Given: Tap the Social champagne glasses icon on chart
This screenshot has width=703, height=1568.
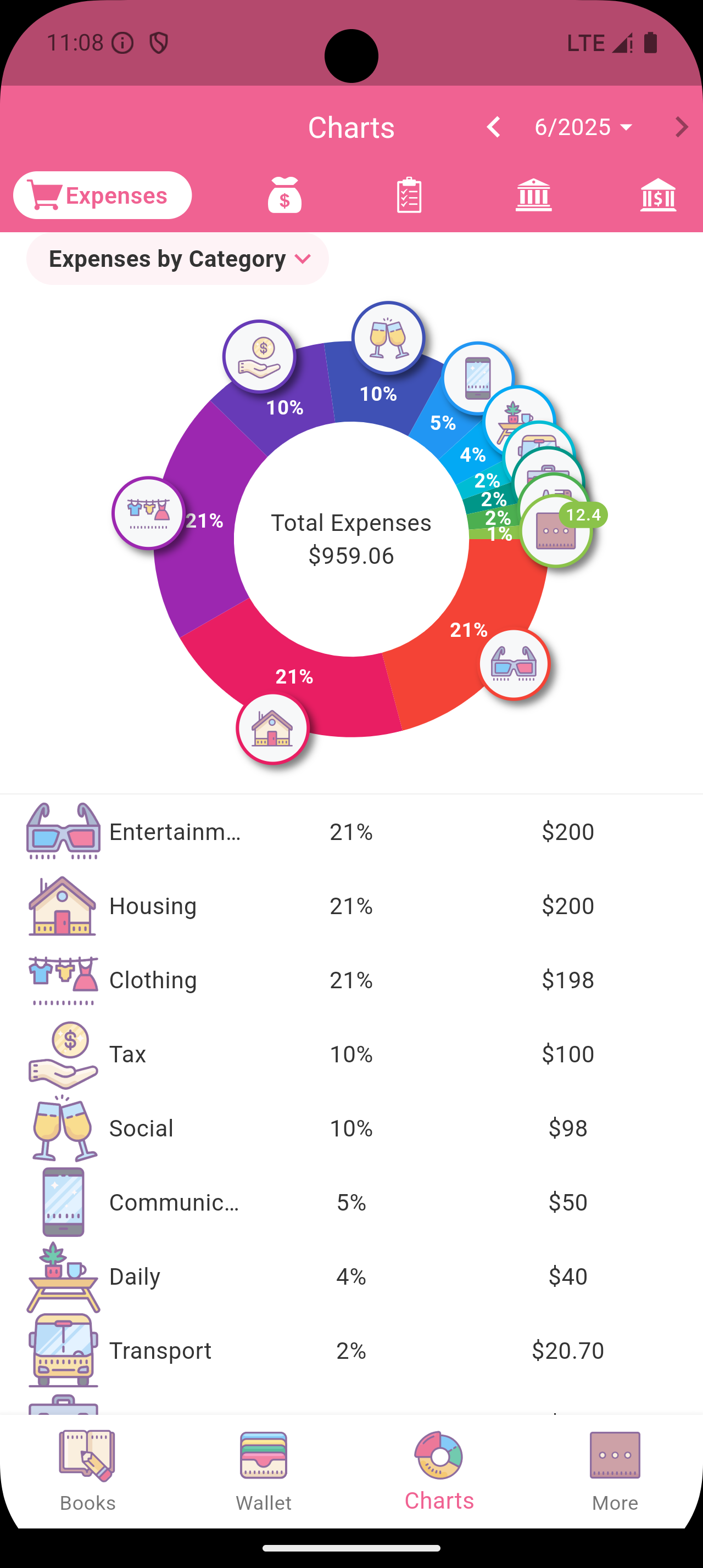Looking at the screenshot, I should pos(388,344).
